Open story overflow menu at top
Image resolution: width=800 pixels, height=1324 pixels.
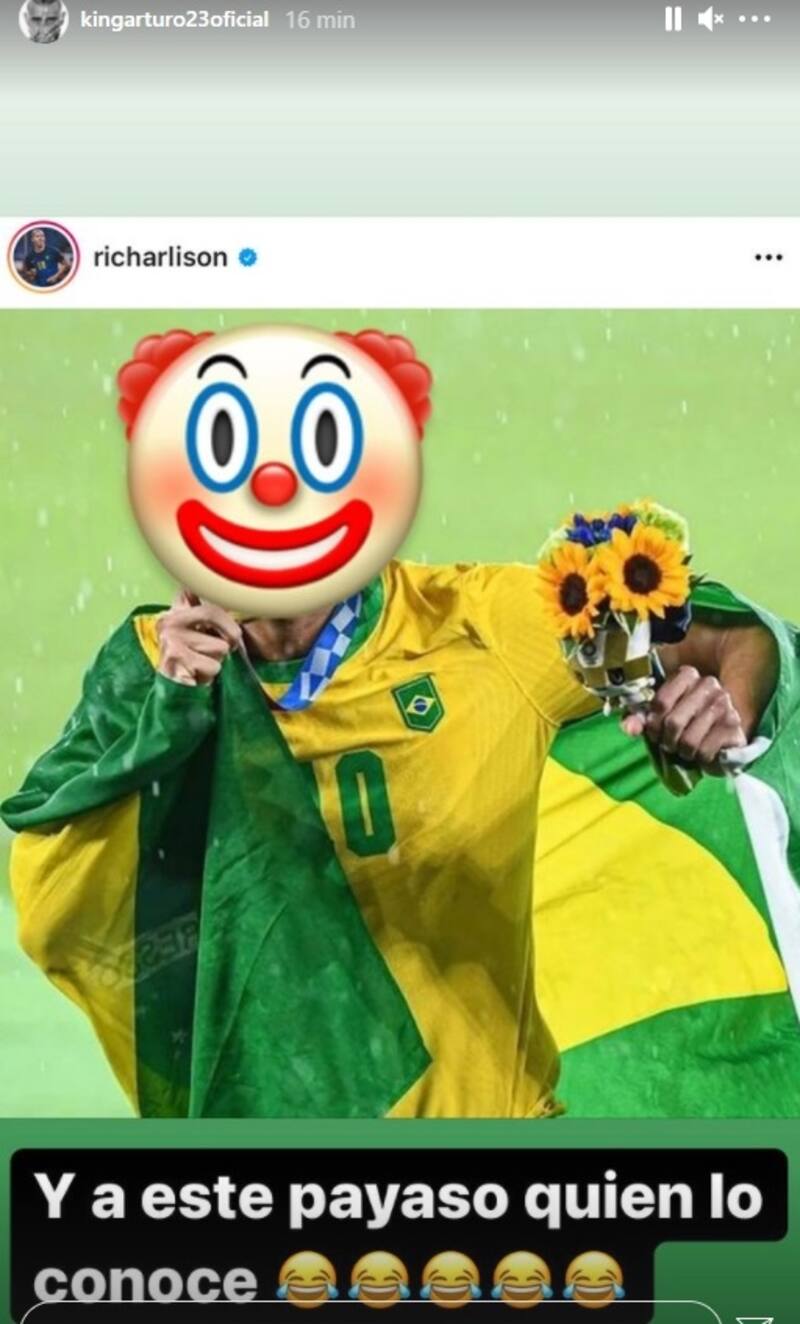pos(755,19)
